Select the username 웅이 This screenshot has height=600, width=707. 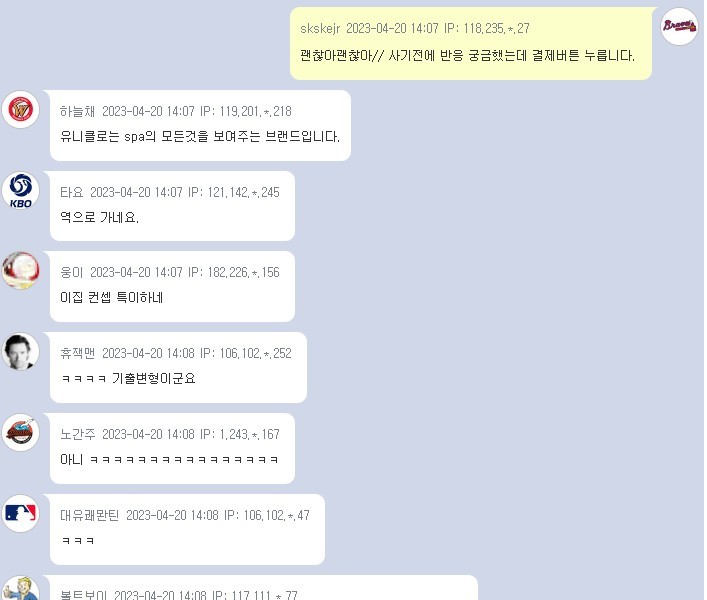coord(71,272)
